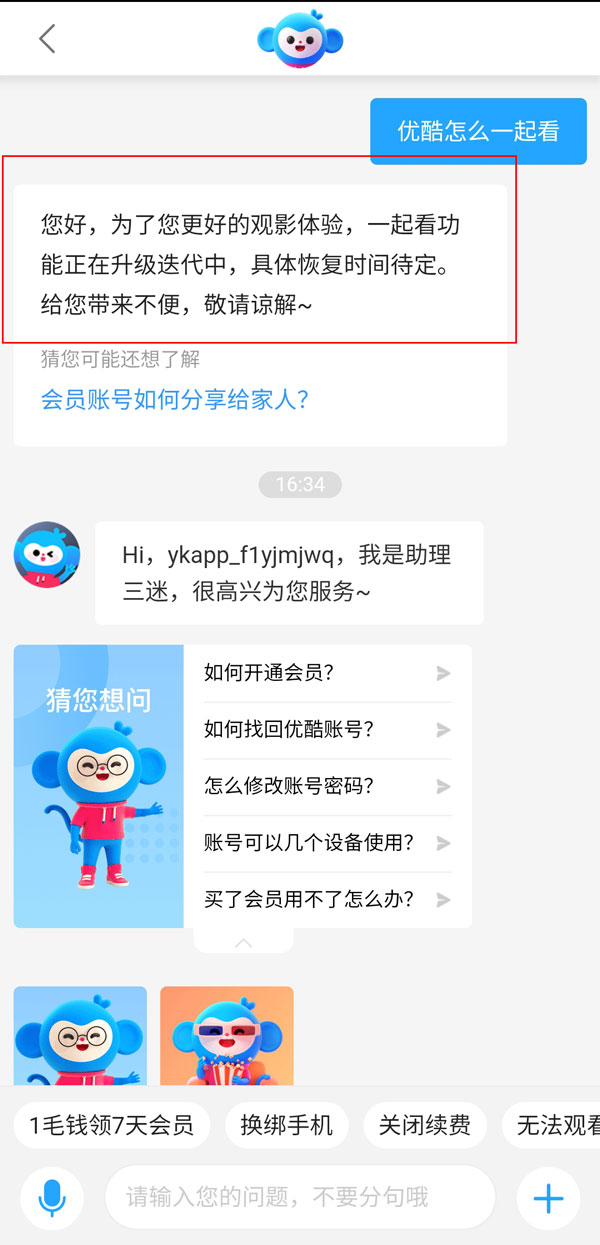
Task: Go back using the top-left arrow
Action: (x=47, y=39)
